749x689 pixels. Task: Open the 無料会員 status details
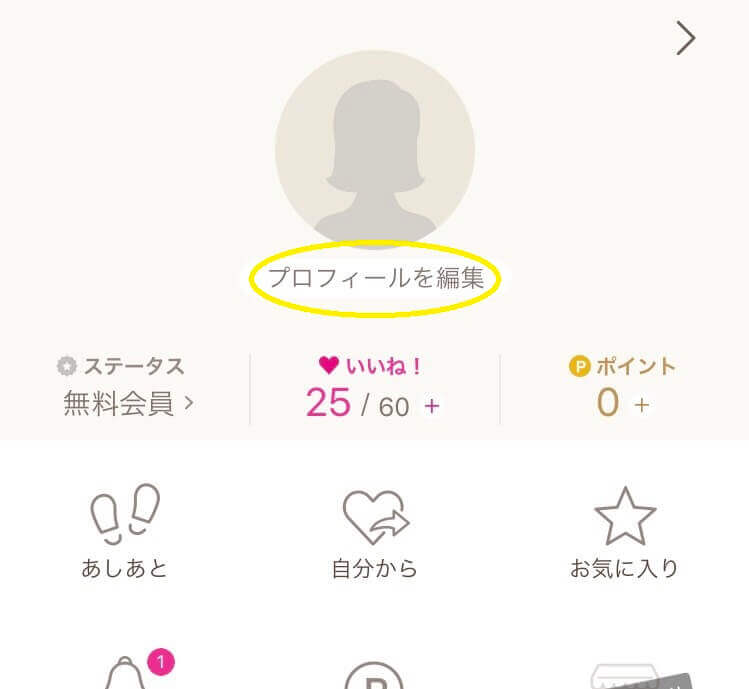coord(128,404)
